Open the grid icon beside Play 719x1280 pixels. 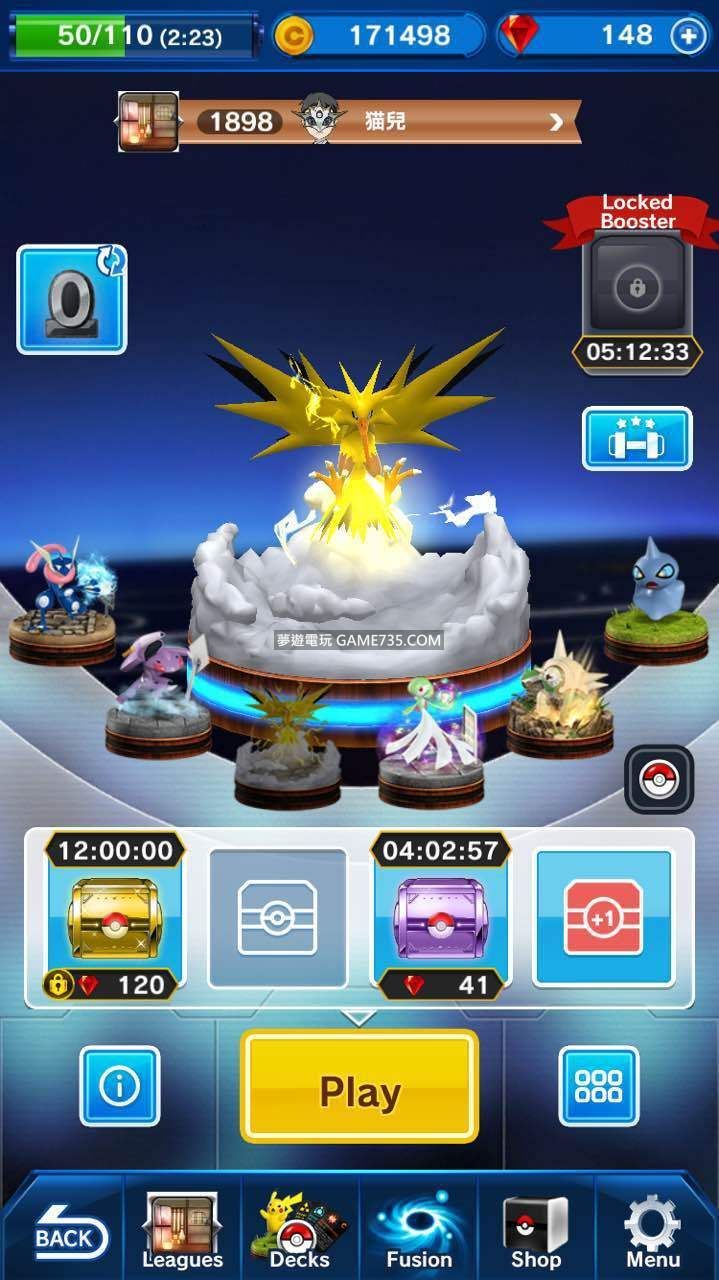(598, 1085)
